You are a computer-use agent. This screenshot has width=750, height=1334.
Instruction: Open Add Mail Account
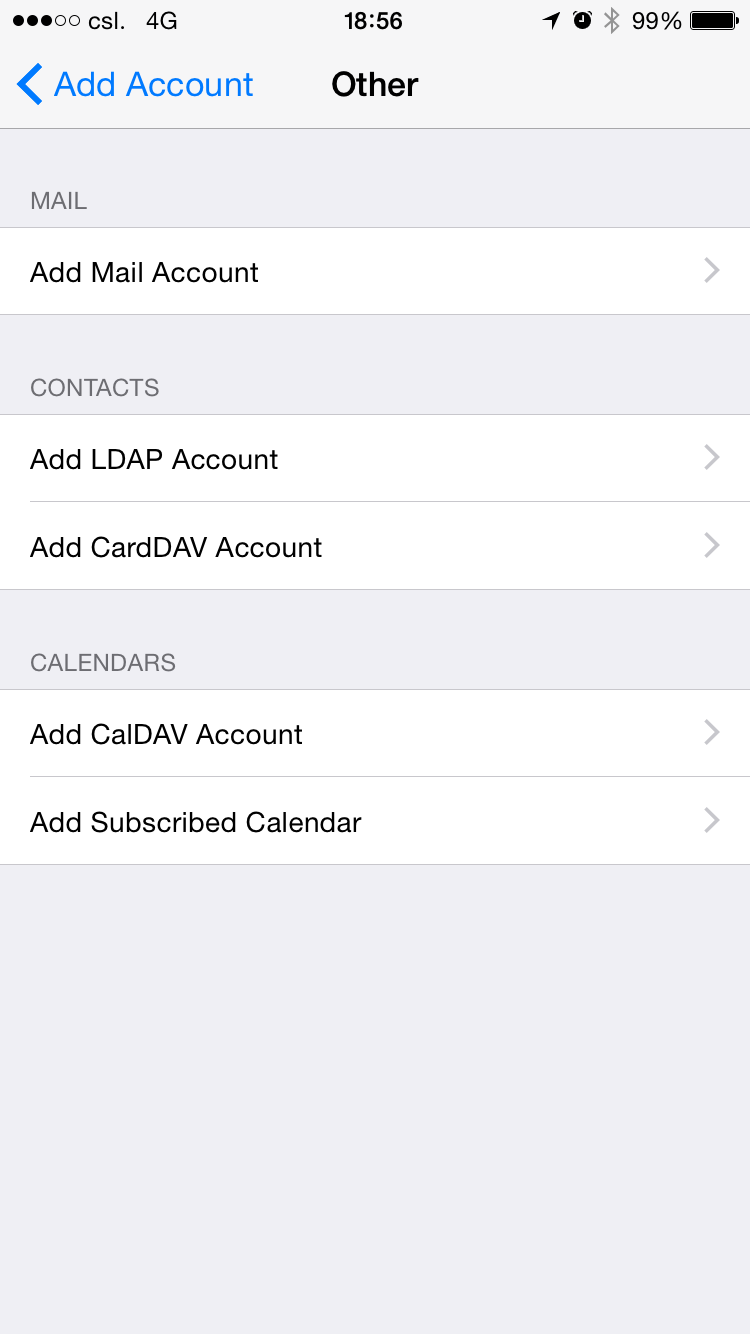pos(375,272)
